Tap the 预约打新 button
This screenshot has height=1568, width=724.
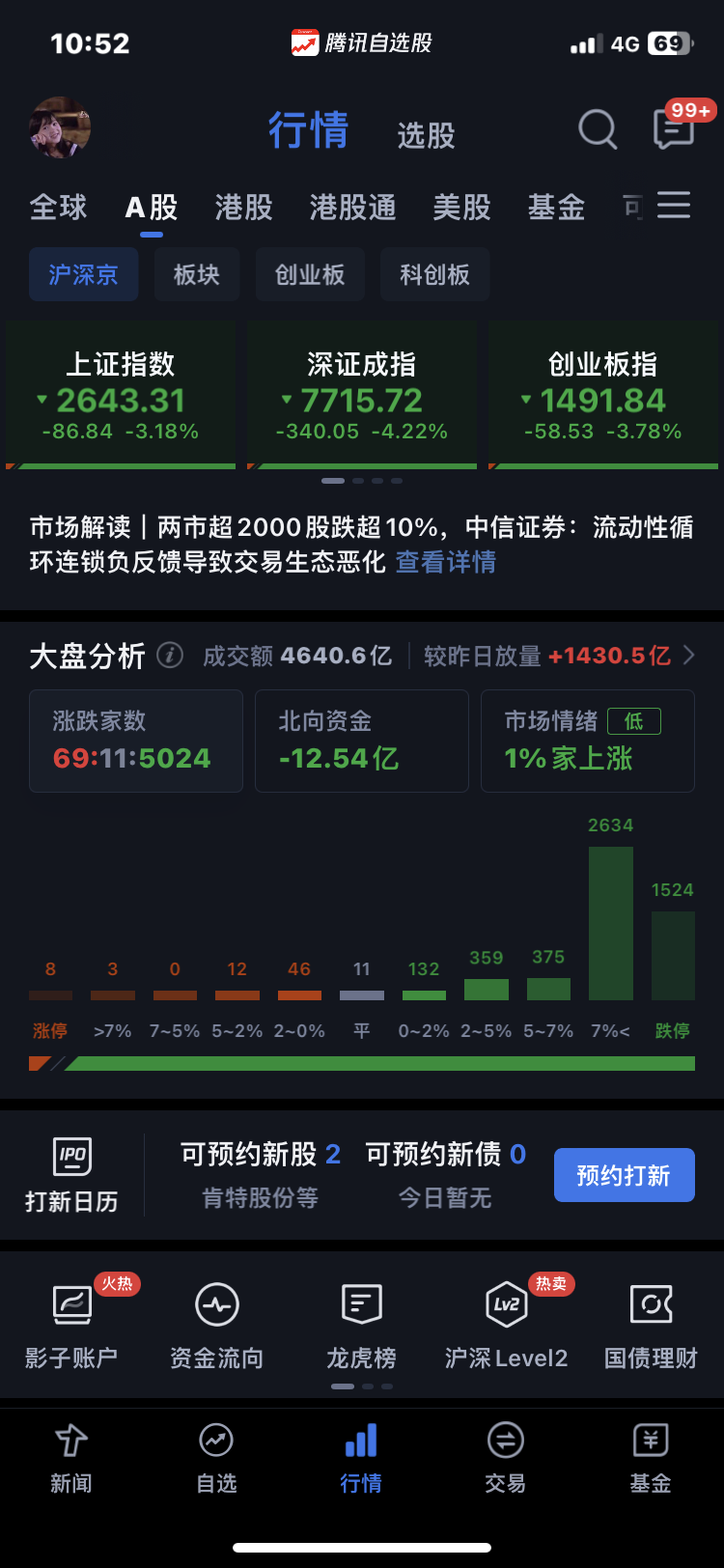tap(625, 1175)
